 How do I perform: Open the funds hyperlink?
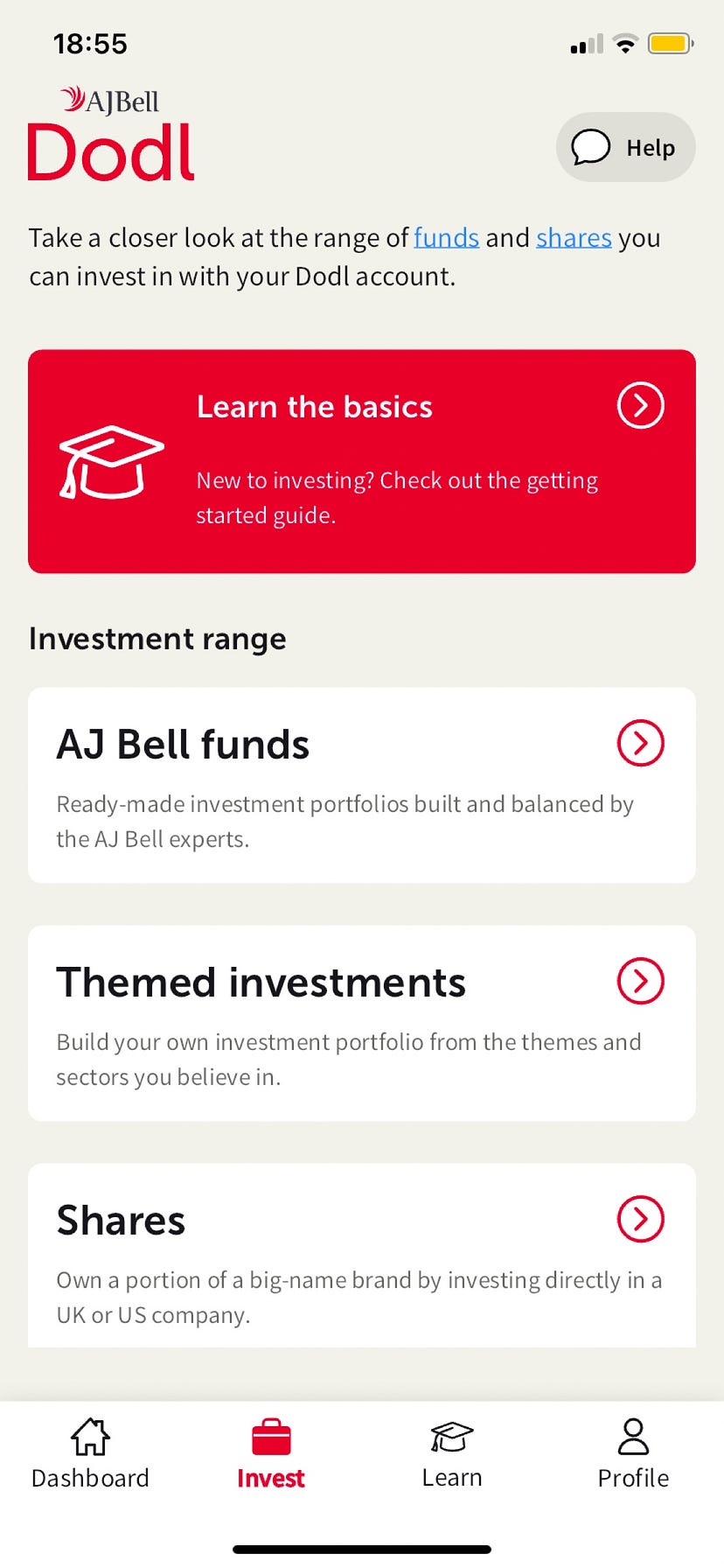click(x=446, y=237)
